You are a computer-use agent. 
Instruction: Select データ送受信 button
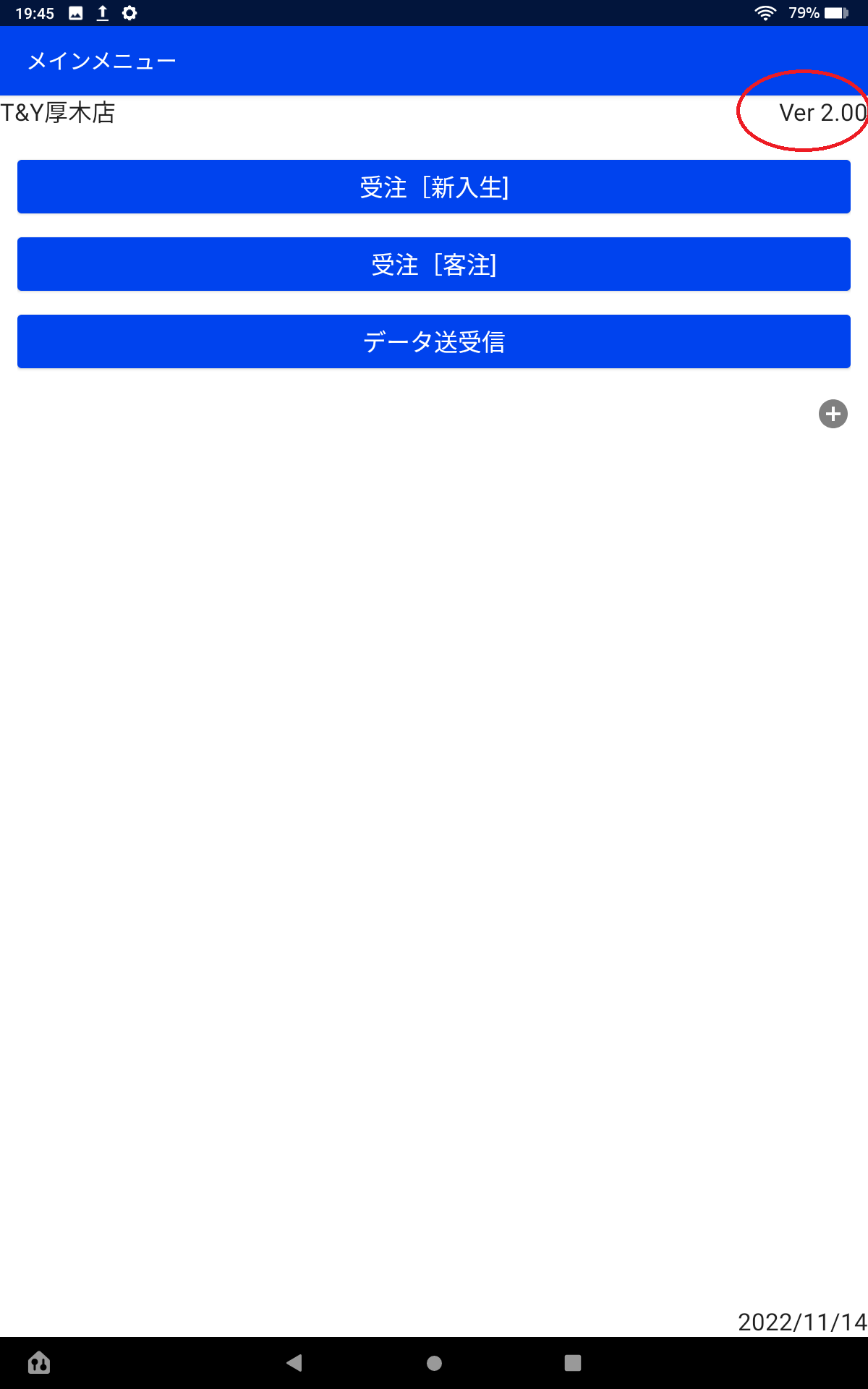pyautogui.click(x=434, y=341)
